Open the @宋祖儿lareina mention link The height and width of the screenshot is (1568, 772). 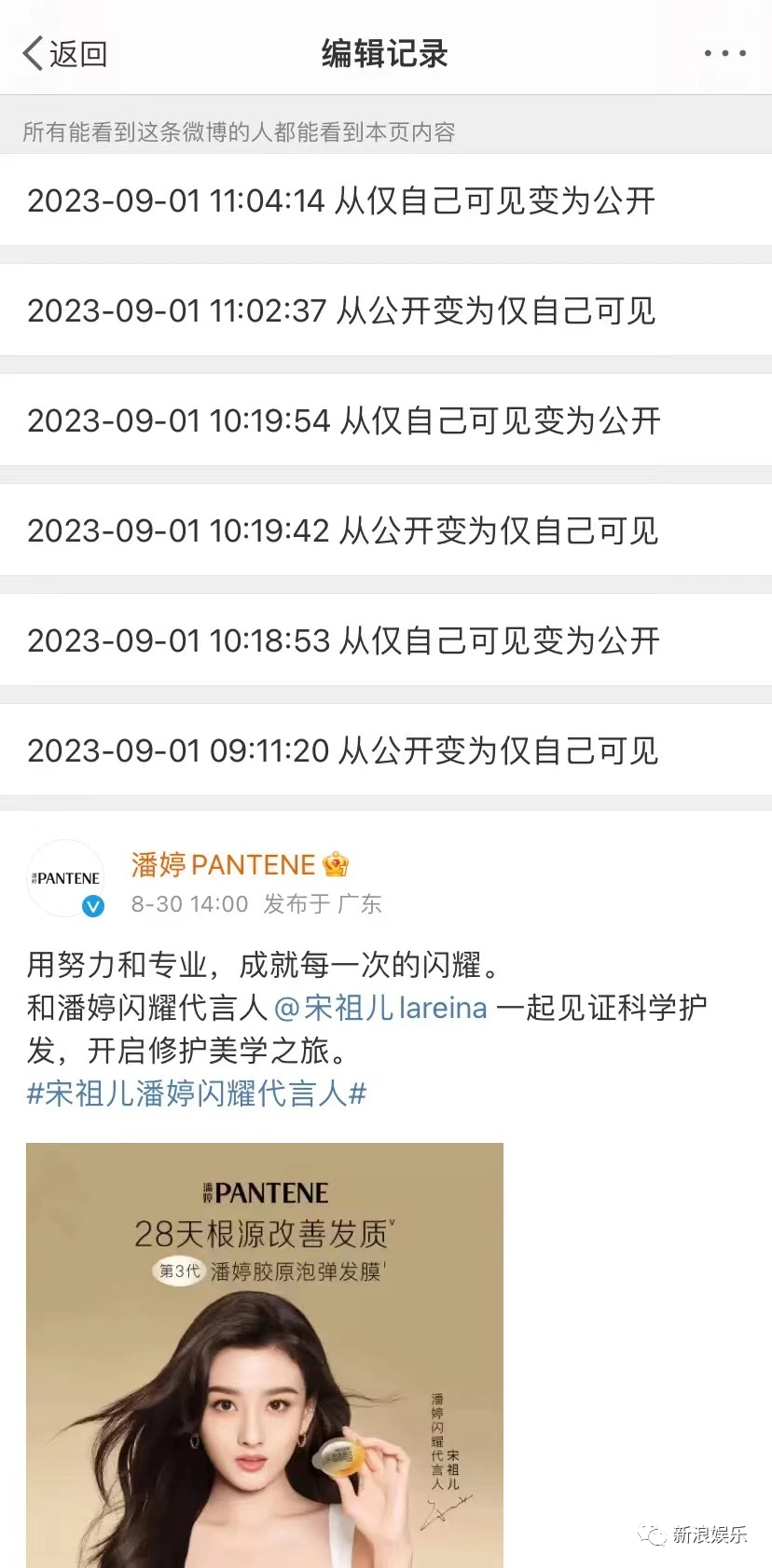click(x=381, y=1008)
